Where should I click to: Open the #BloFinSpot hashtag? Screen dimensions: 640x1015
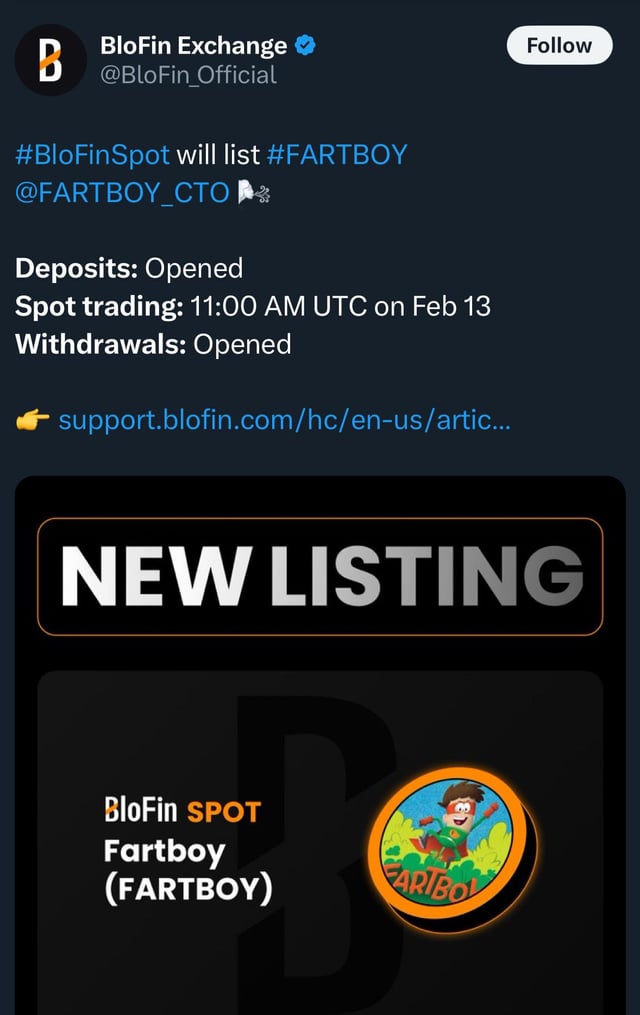(93, 155)
